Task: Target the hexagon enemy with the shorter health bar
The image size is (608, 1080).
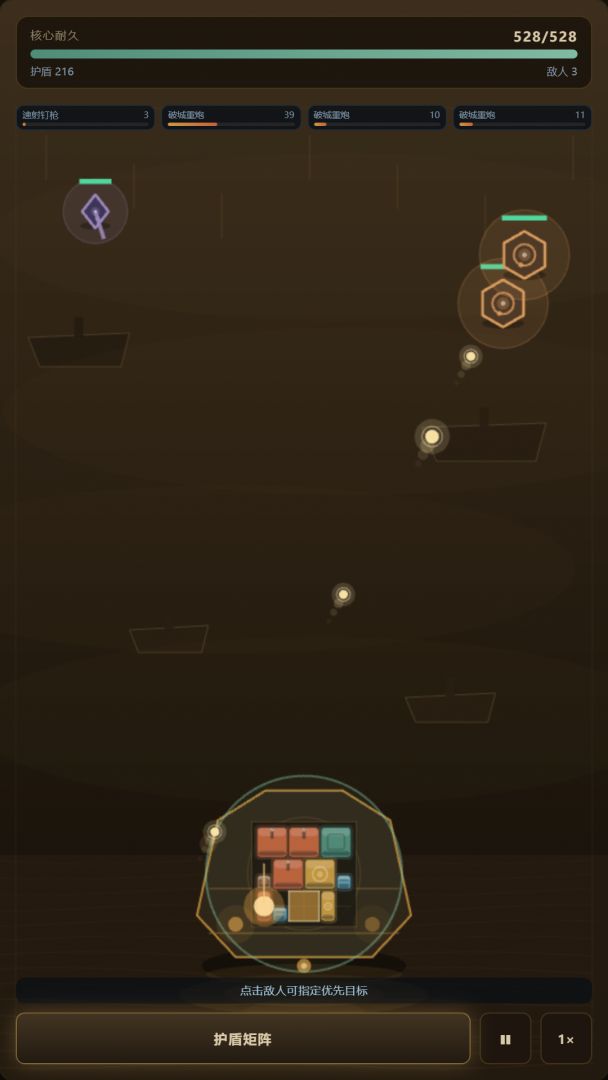Action: coord(503,303)
